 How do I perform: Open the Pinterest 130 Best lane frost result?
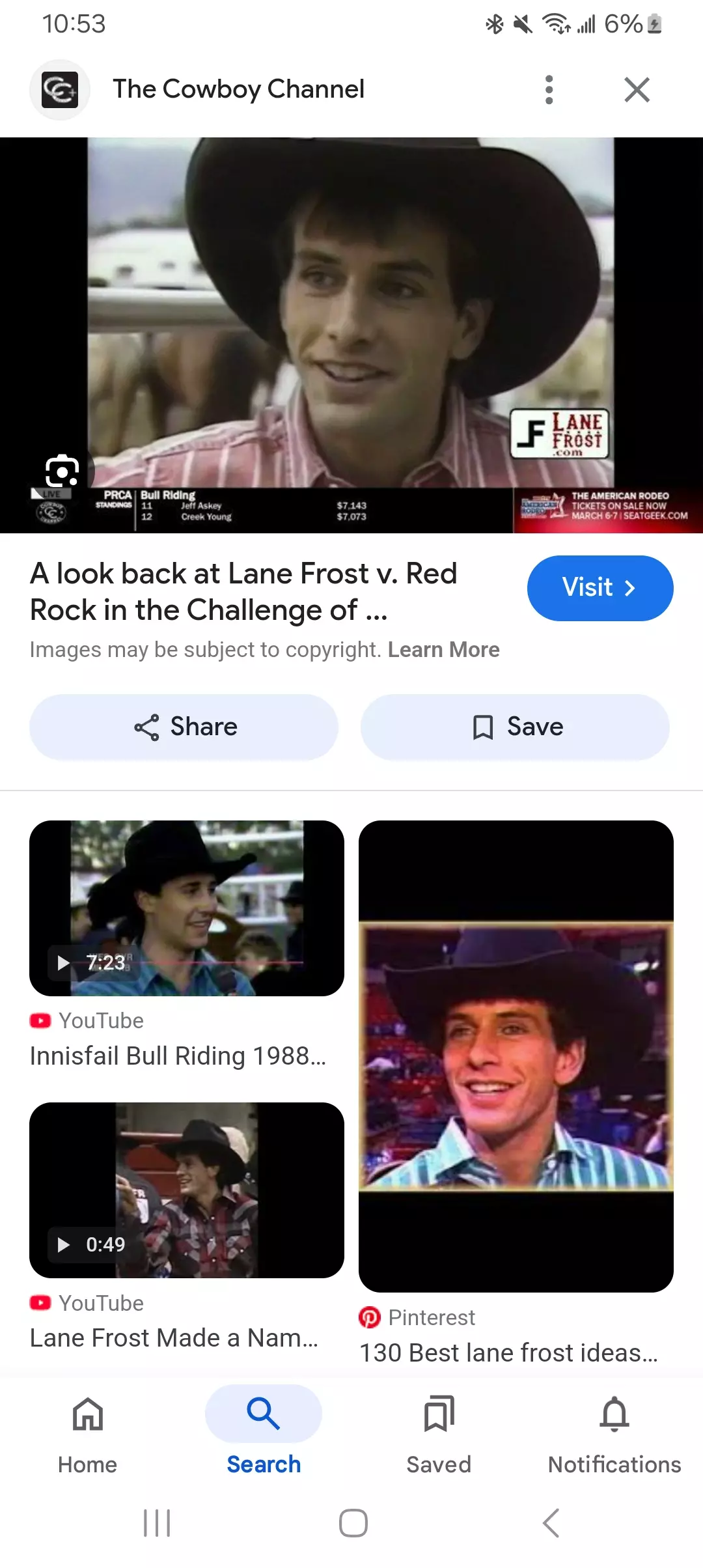[x=516, y=1056]
